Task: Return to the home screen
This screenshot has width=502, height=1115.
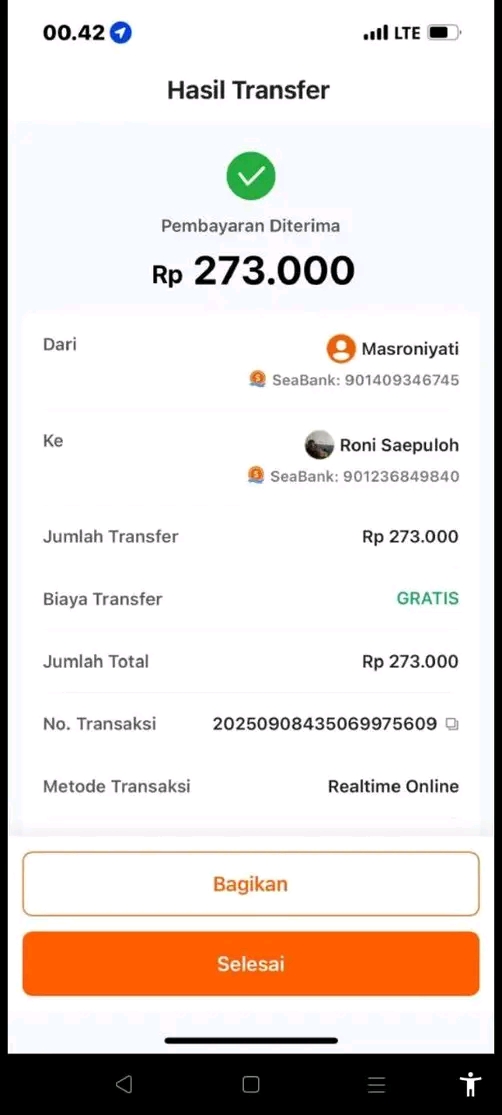Action: [x=250, y=1084]
